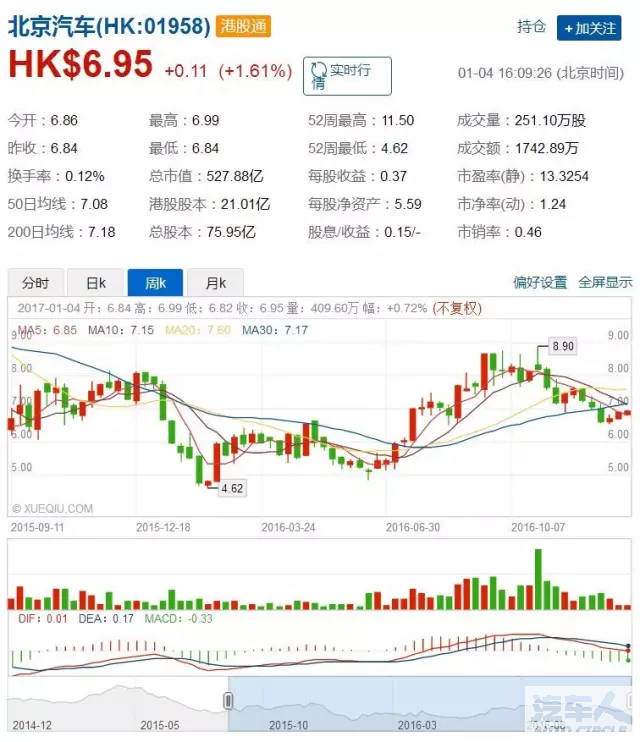Switch to the 日k chart tab

(96, 283)
